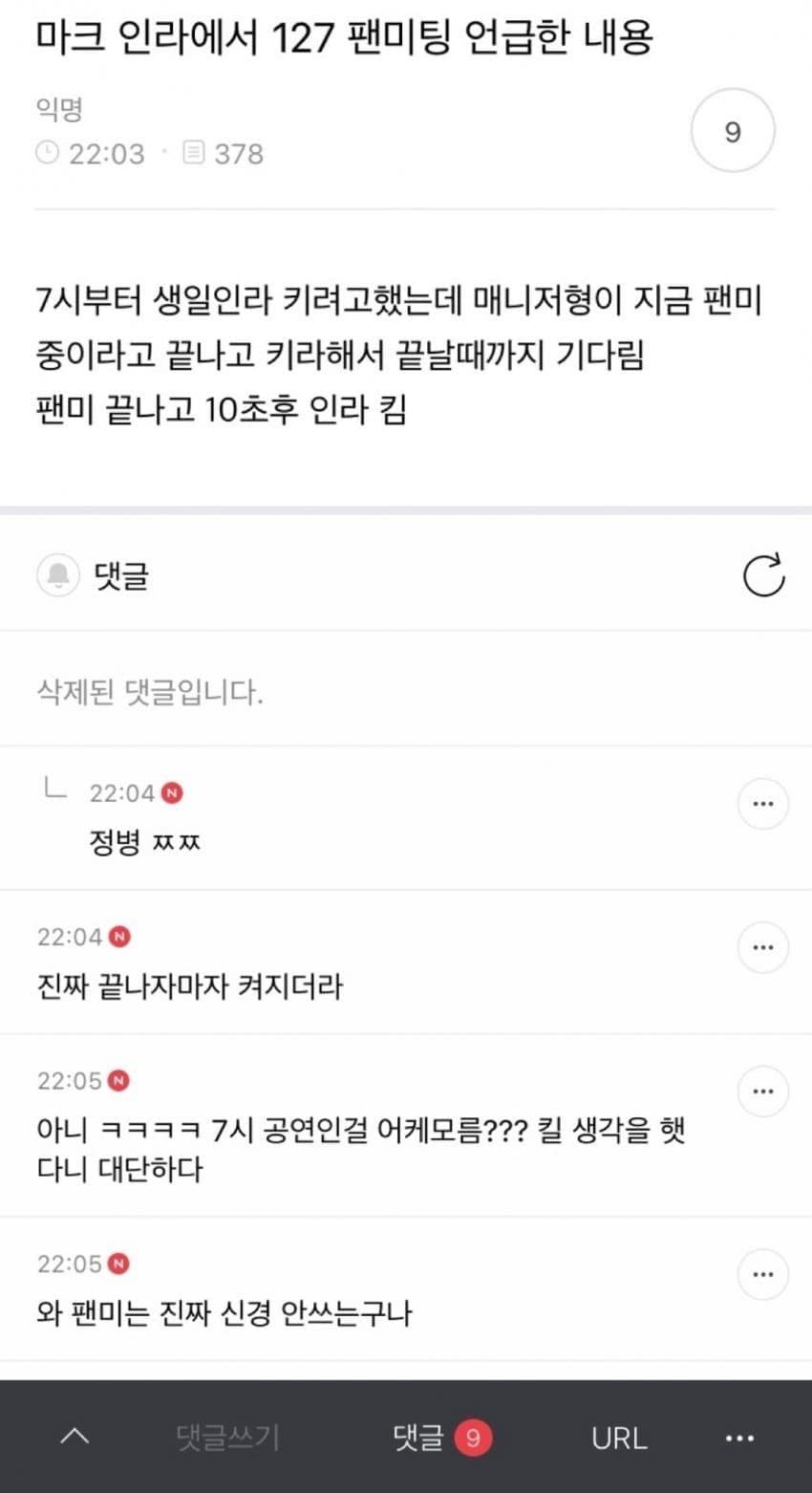Copy the post URL
812x1493 pixels.
tap(619, 1438)
